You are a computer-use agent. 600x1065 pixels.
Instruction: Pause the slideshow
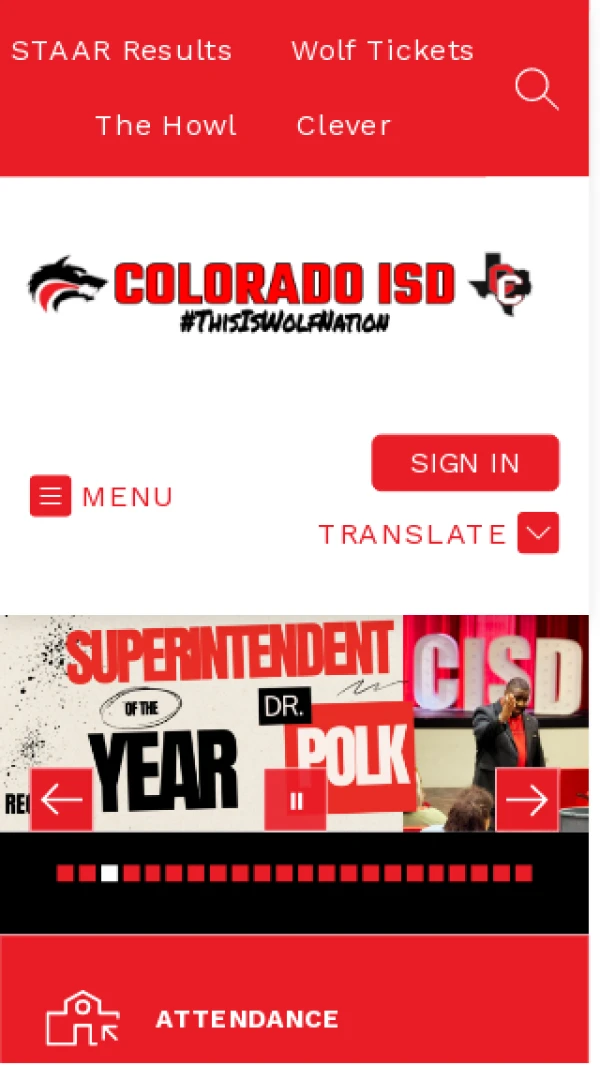click(x=295, y=800)
